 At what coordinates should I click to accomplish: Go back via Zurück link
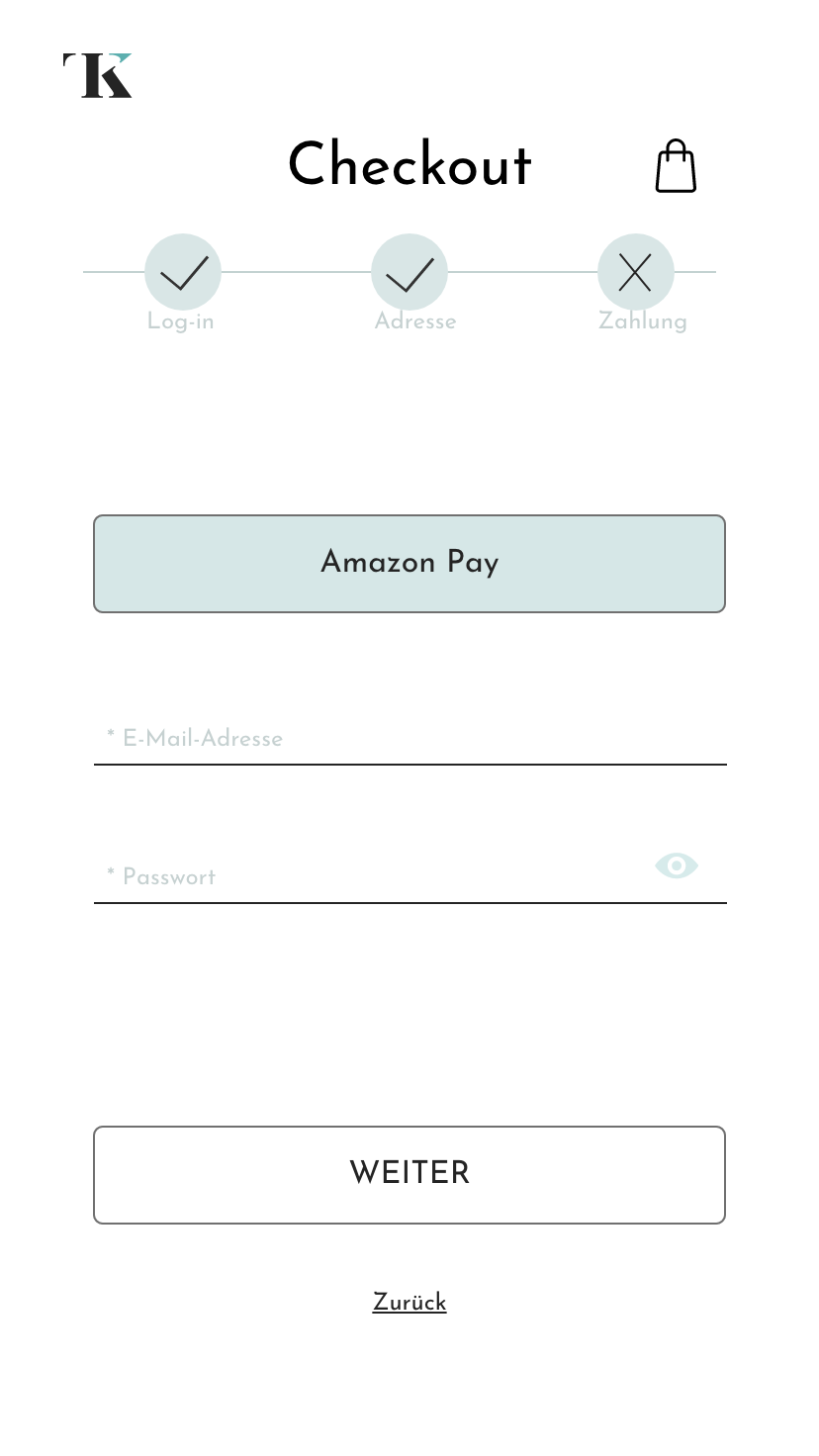point(409,1303)
